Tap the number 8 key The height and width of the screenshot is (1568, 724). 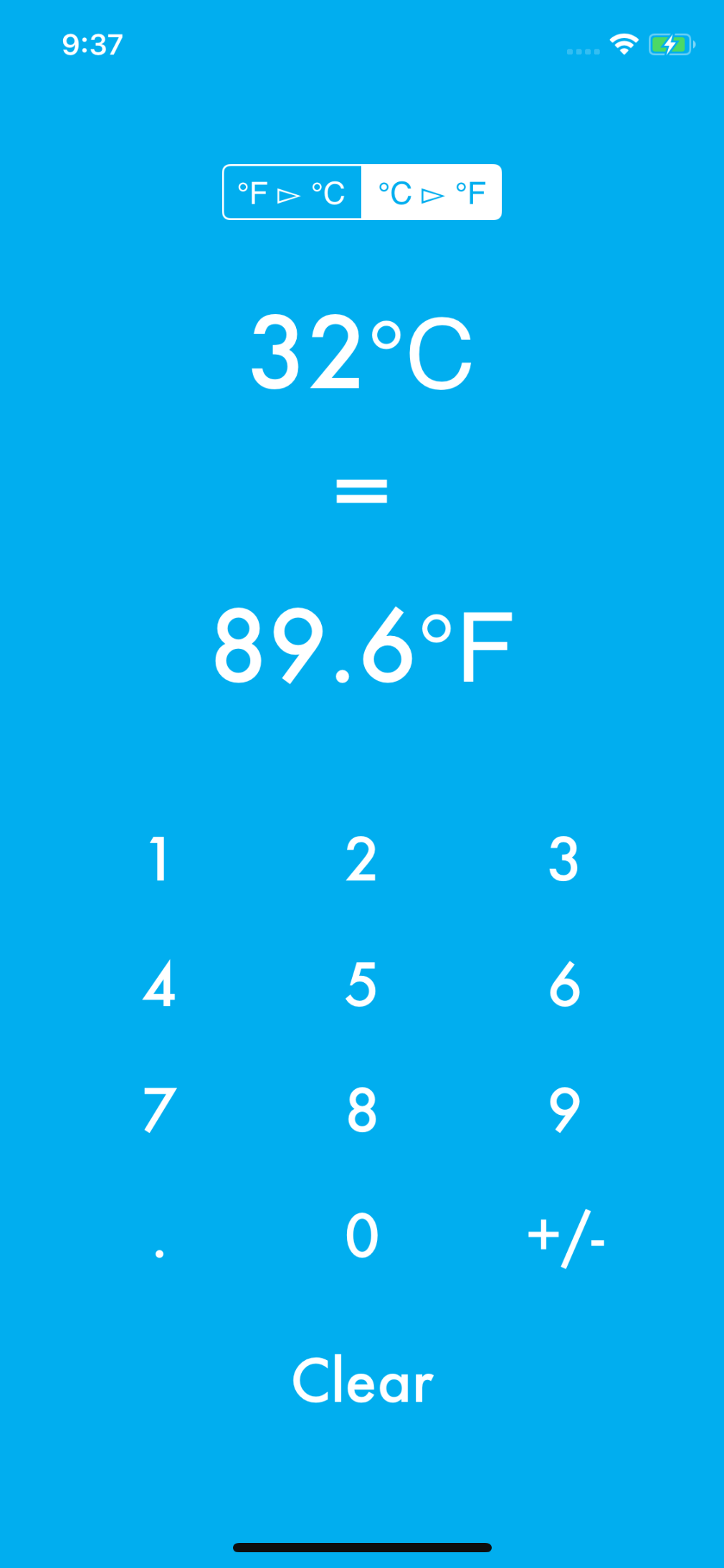(x=361, y=1109)
